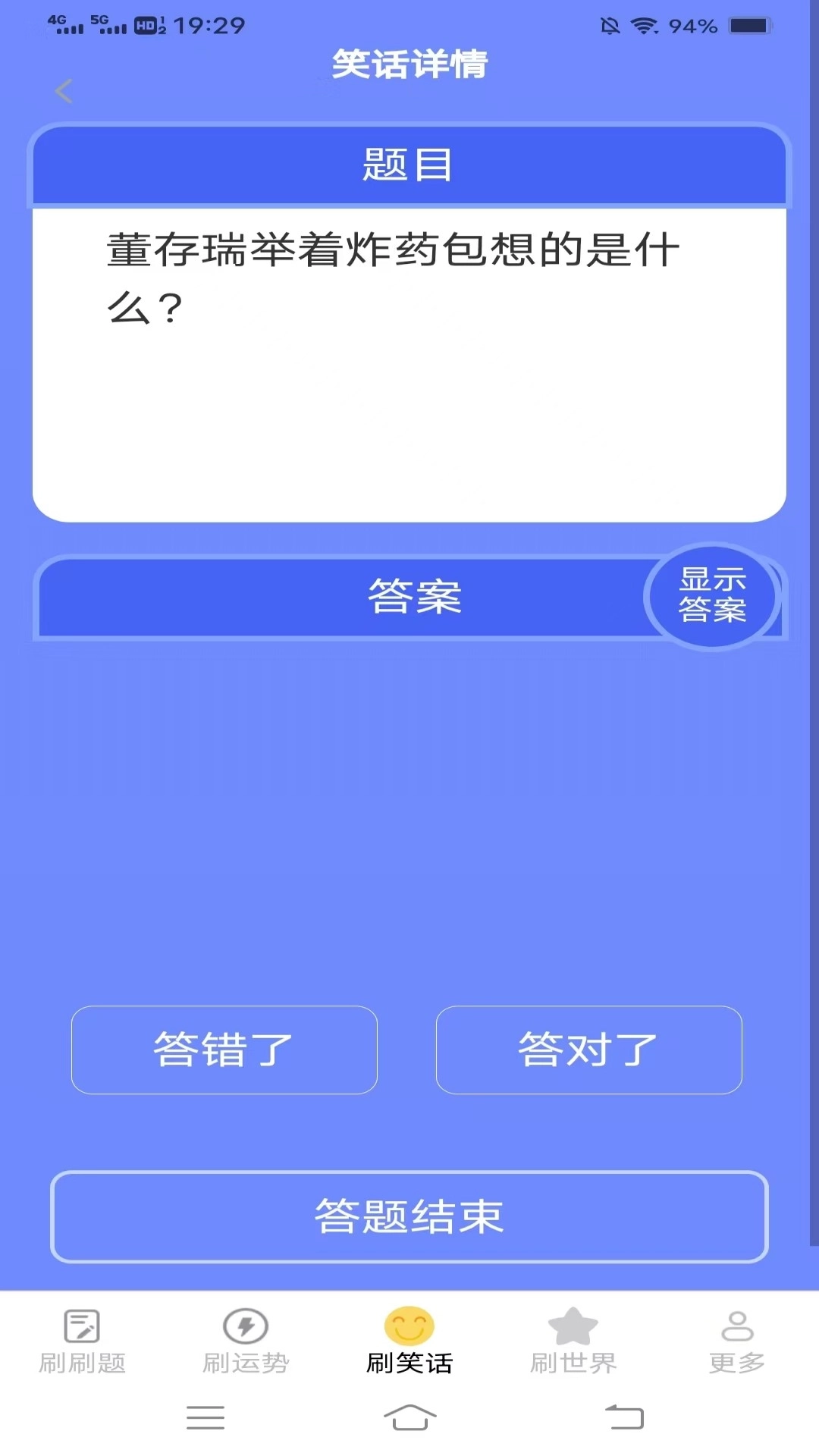Show the answer via 显示答案 circle
This screenshot has width=819, height=1456.
711,597
